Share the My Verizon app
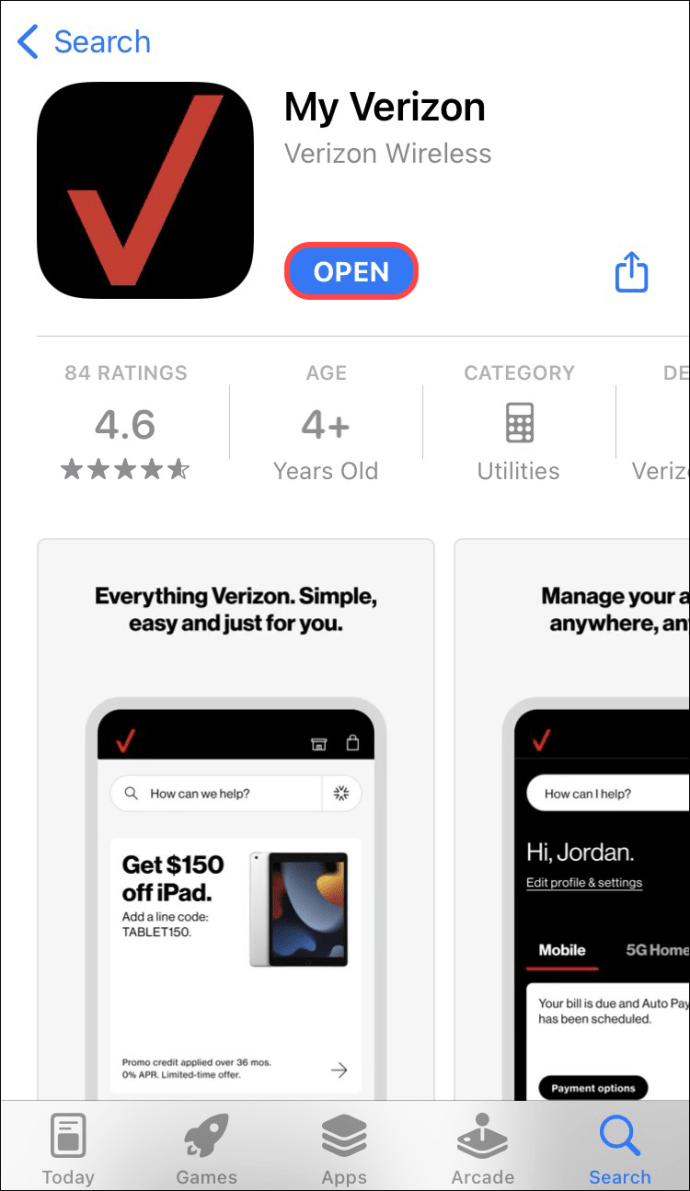The width and height of the screenshot is (690, 1191). point(631,271)
